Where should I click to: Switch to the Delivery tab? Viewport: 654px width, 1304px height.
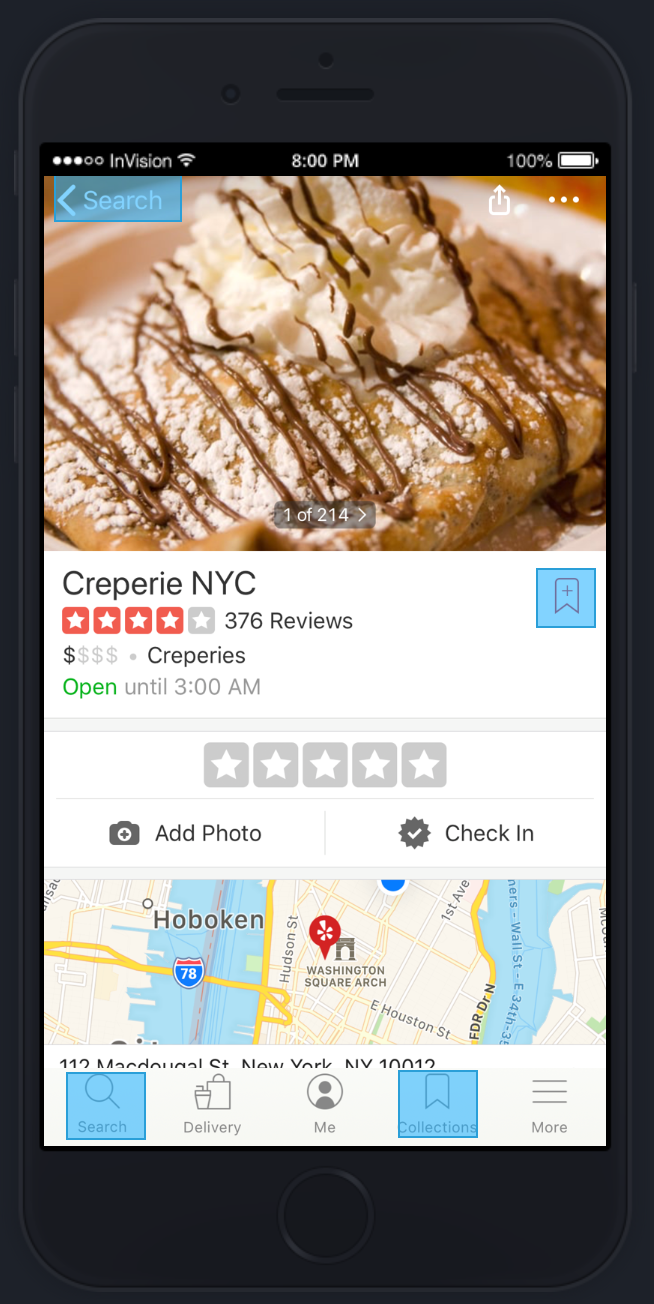pyautogui.click(x=212, y=1105)
